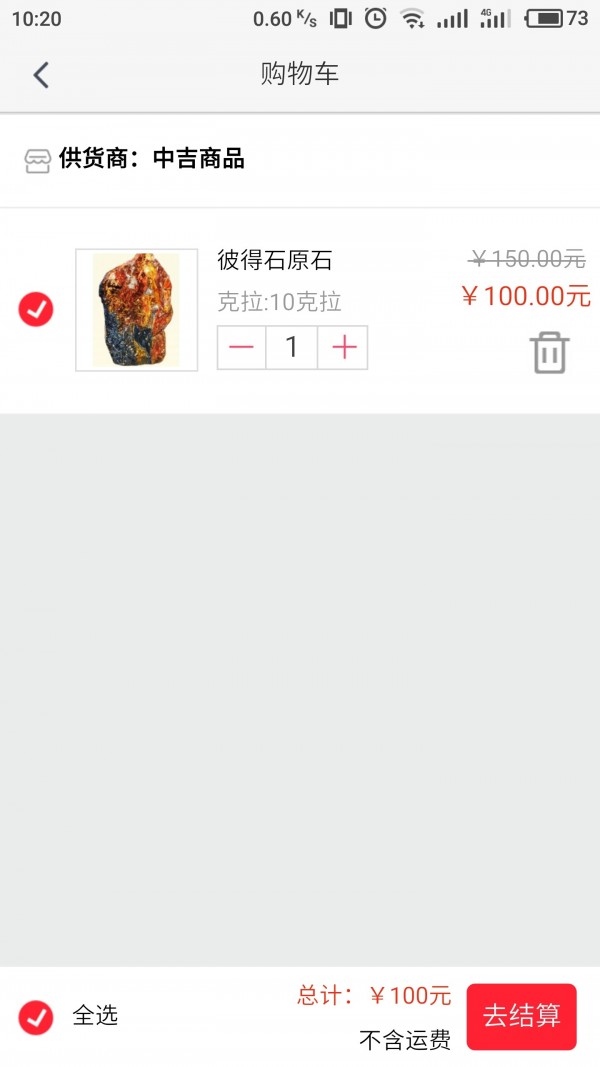Image resolution: width=600 pixels, height=1067 pixels.
Task: Go back from the shopping cart
Action: tap(40, 75)
